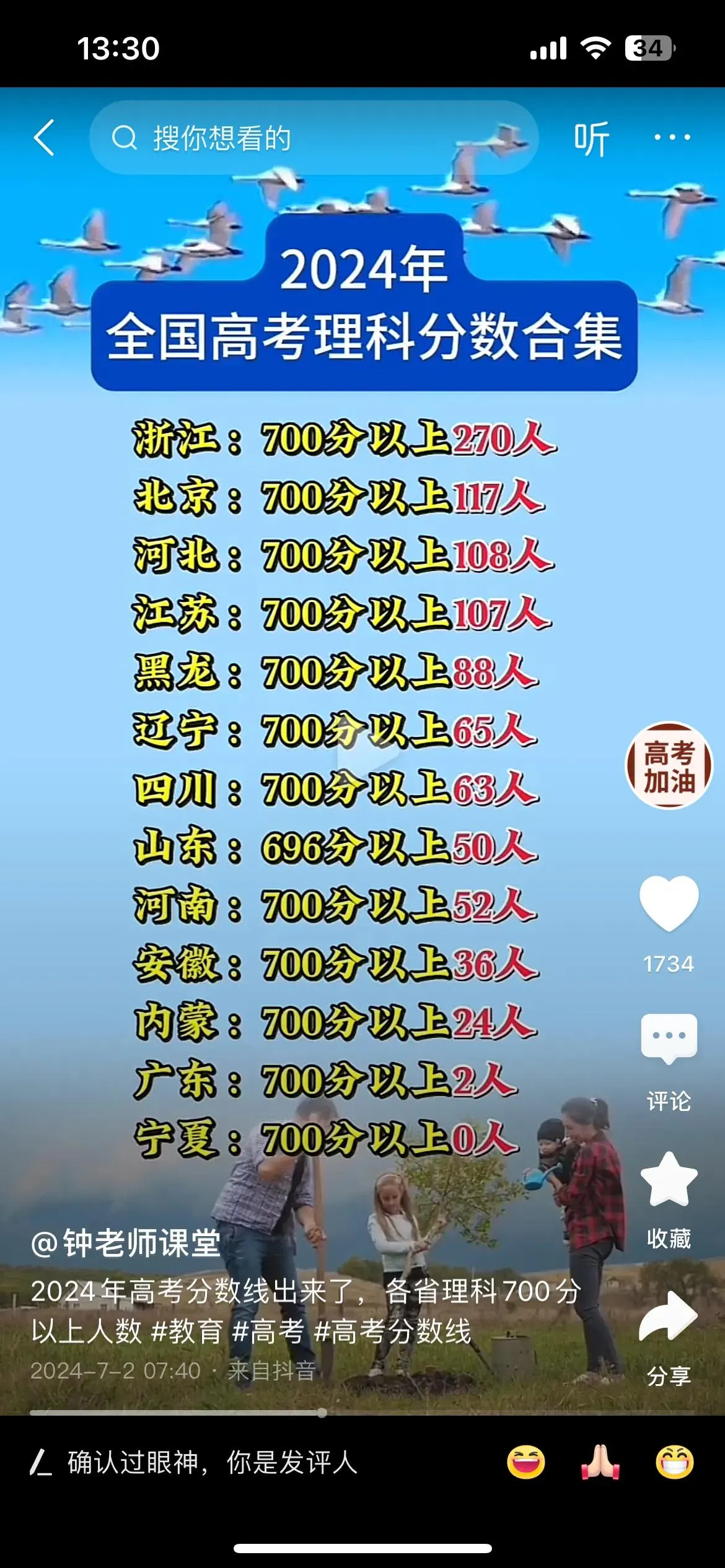Open the 搜你想看的 search box

click(313, 137)
